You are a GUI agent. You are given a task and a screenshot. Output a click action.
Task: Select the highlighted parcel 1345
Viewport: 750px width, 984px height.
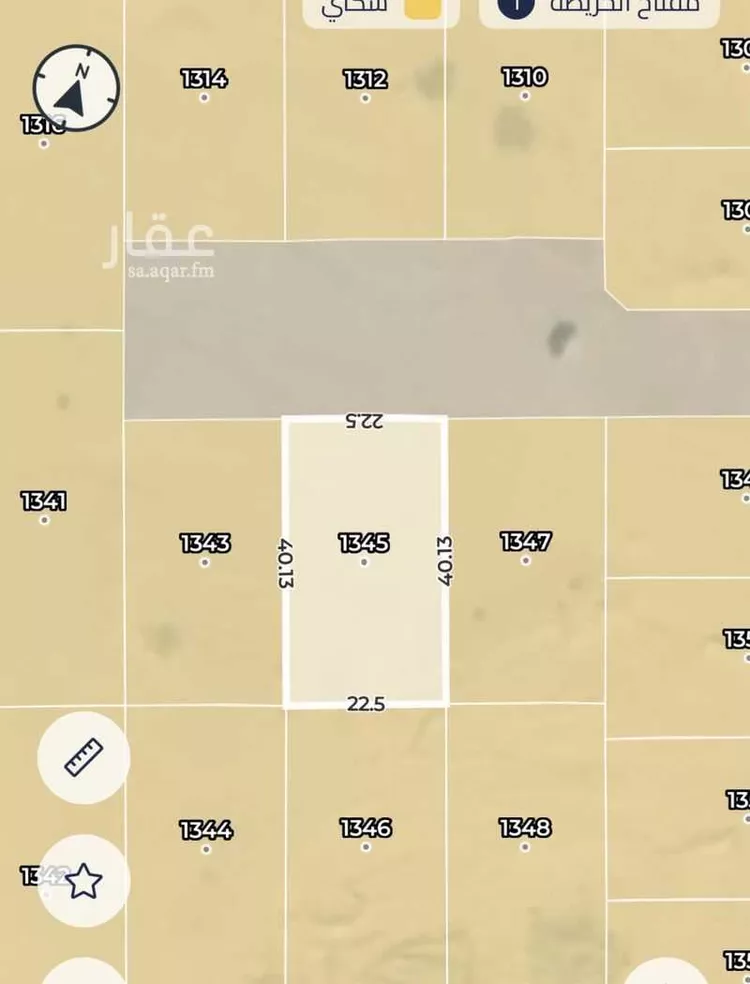364,560
